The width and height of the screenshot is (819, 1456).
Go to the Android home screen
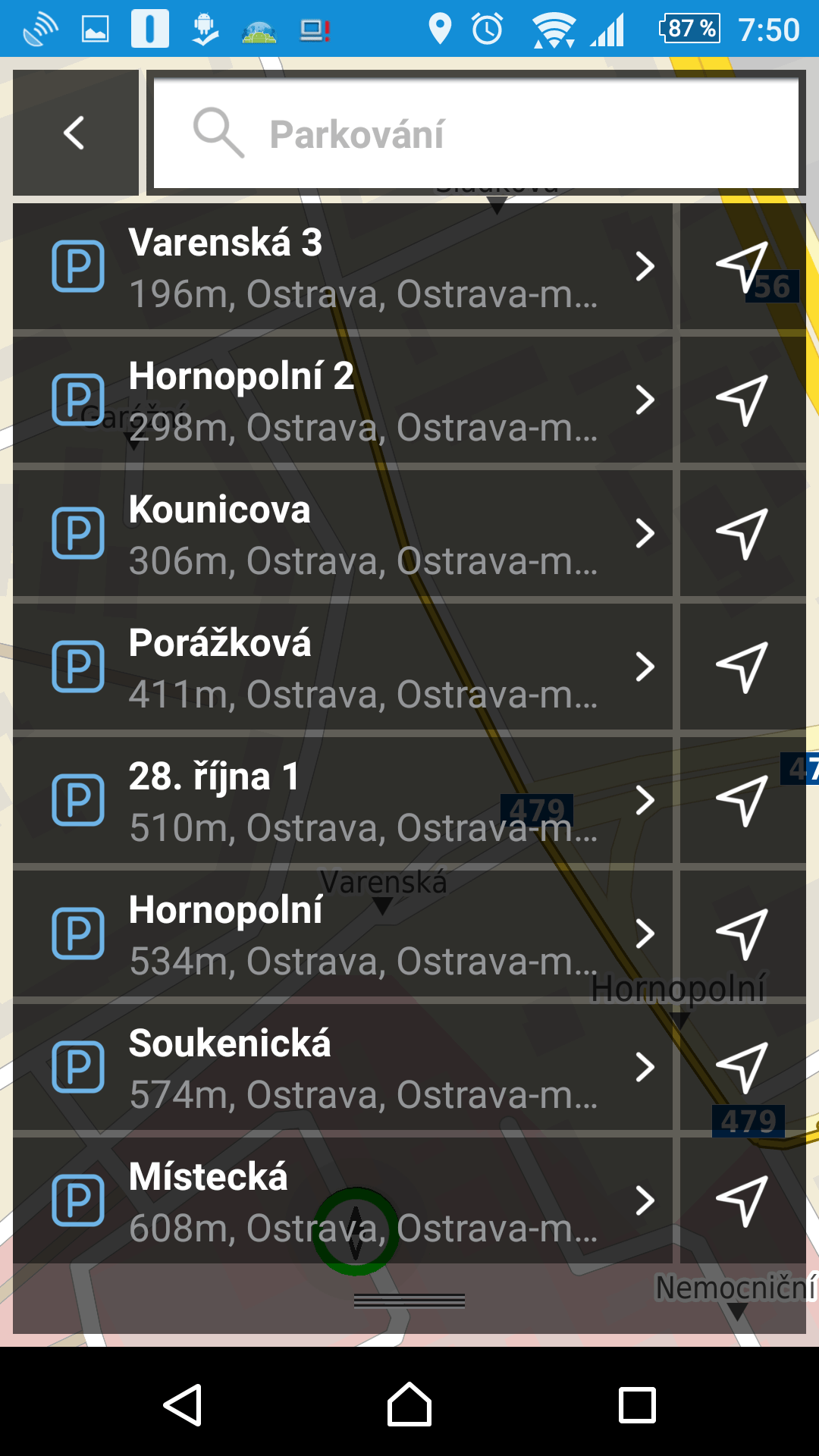coord(409,1404)
